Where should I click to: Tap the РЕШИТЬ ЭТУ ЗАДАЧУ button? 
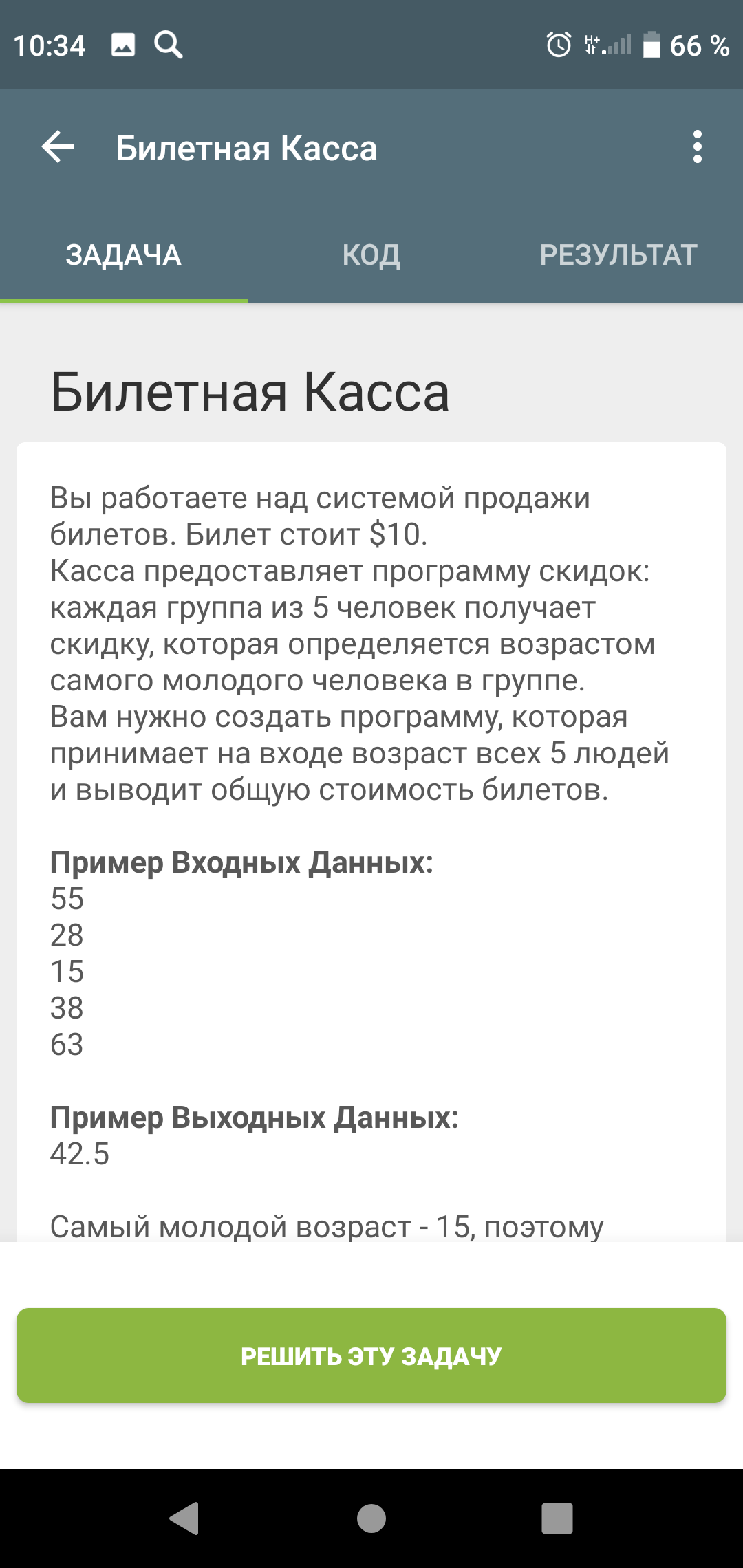click(x=371, y=1355)
